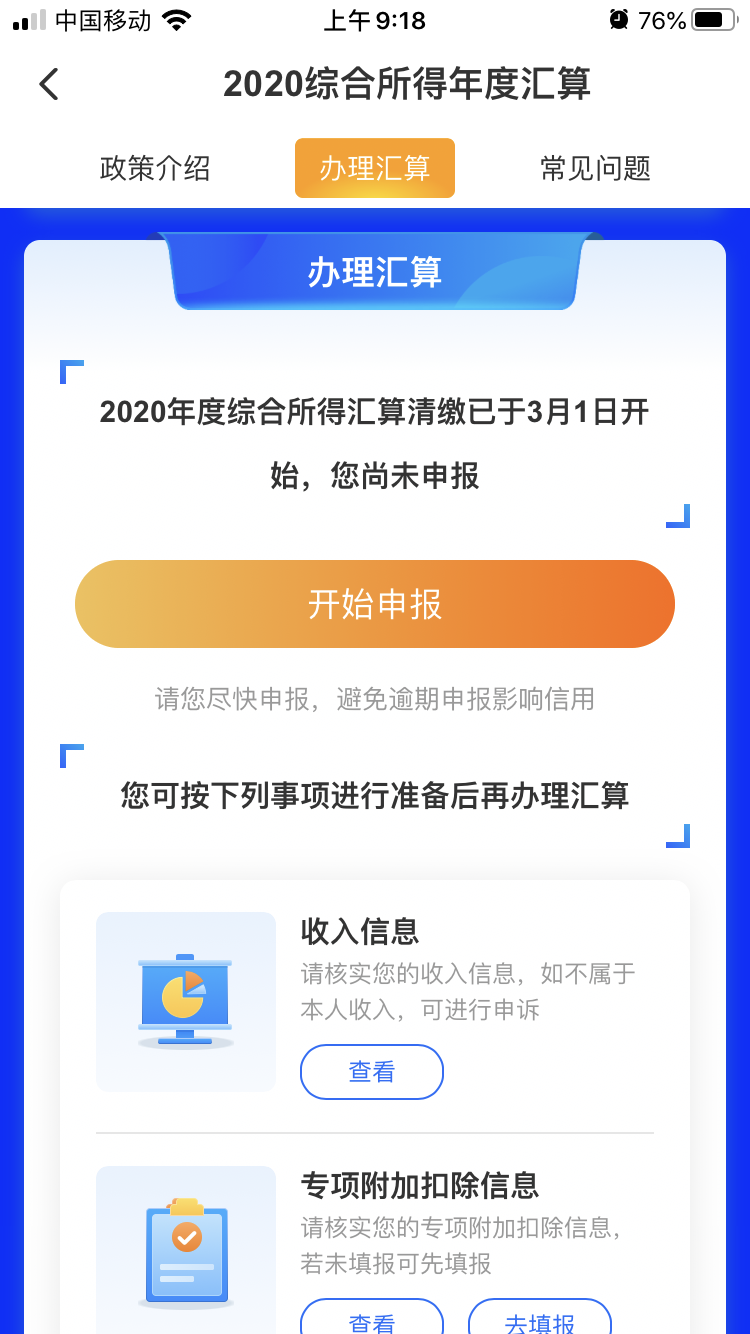750x1334 pixels.
Task: View 专项附加扣除信息 via its 查看 button
Action: (372, 1320)
